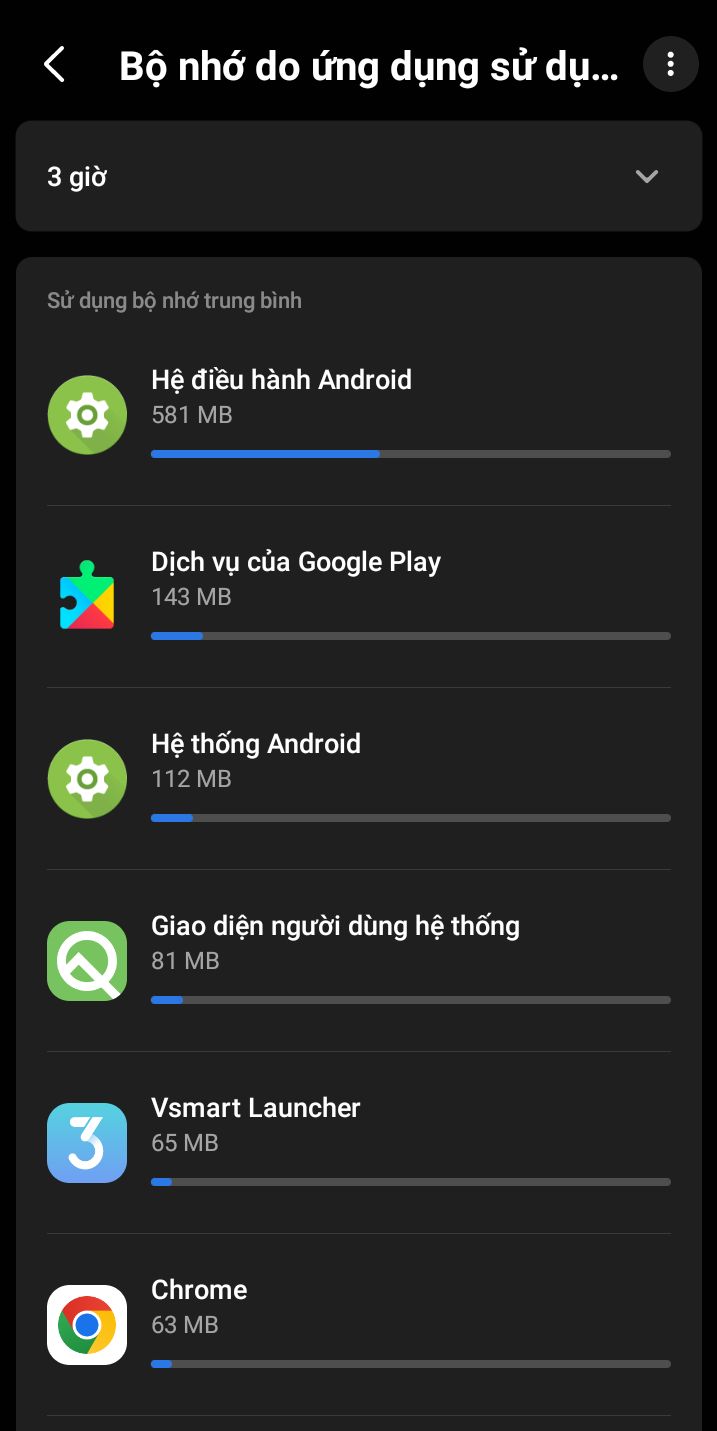This screenshot has height=1431, width=717.
Task: Expand the 3 giờ time range dropdown
Action: pyautogui.click(x=358, y=177)
